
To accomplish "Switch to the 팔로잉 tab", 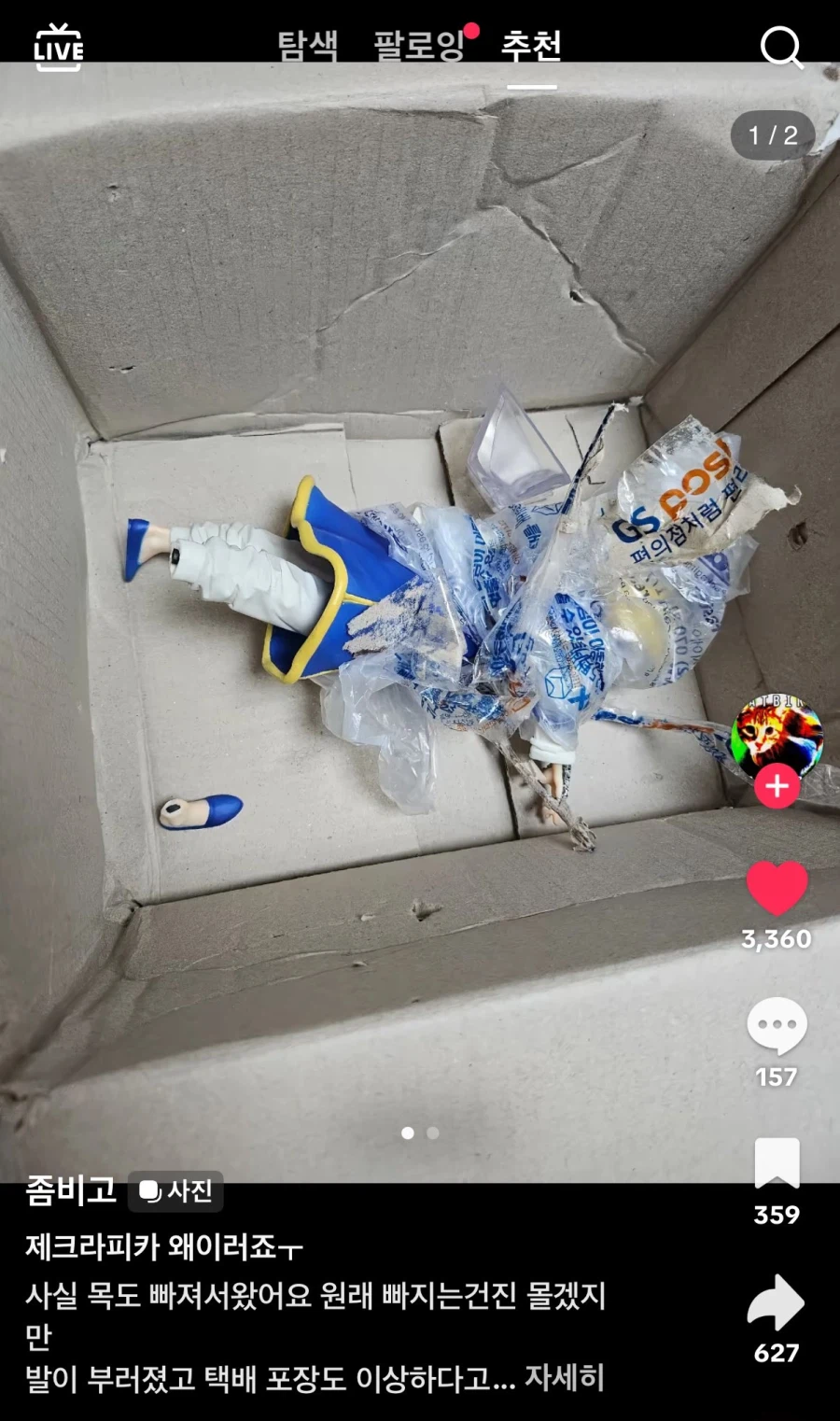I will (419, 45).
